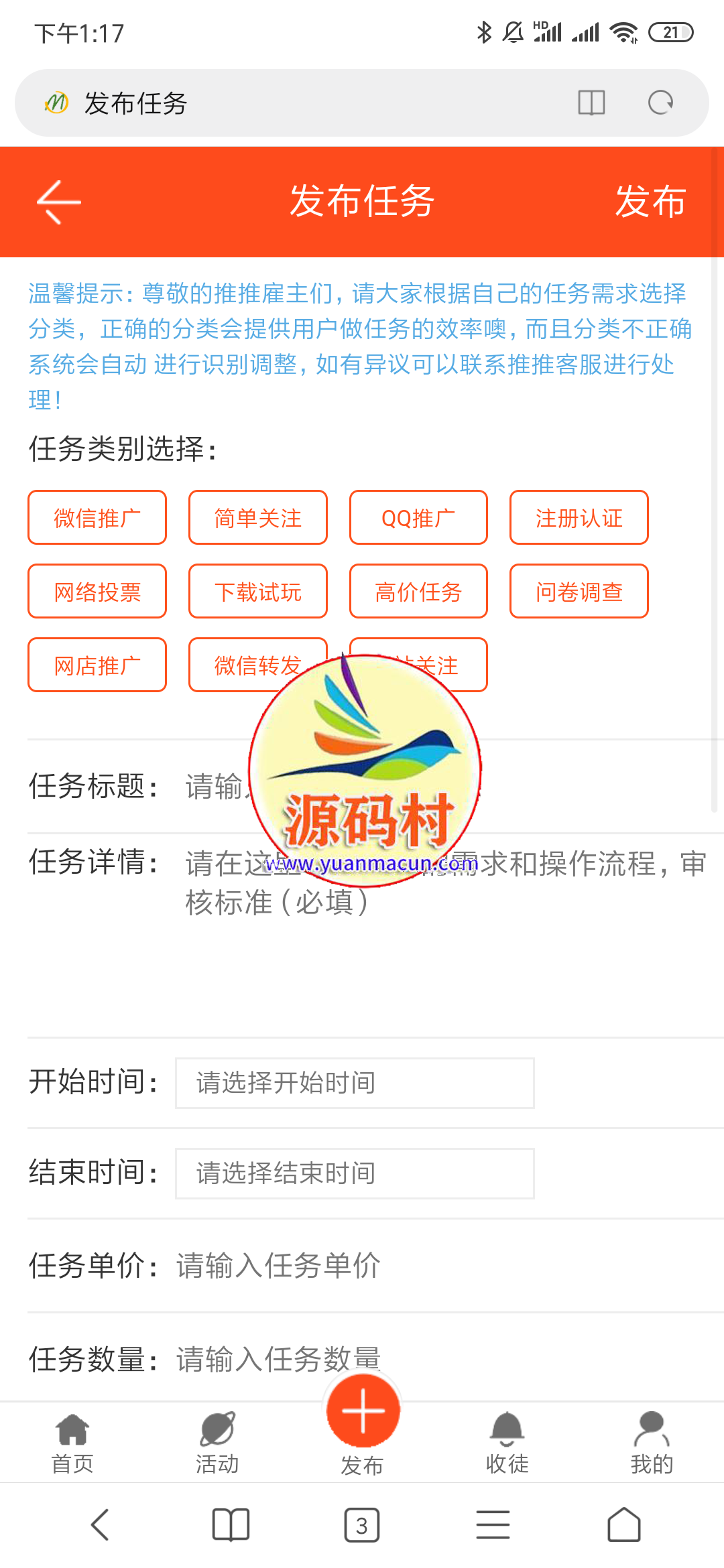Viewport: 724px width, 1568px height.
Task: Switch to the 活动 tab
Action: point(217,1443)
